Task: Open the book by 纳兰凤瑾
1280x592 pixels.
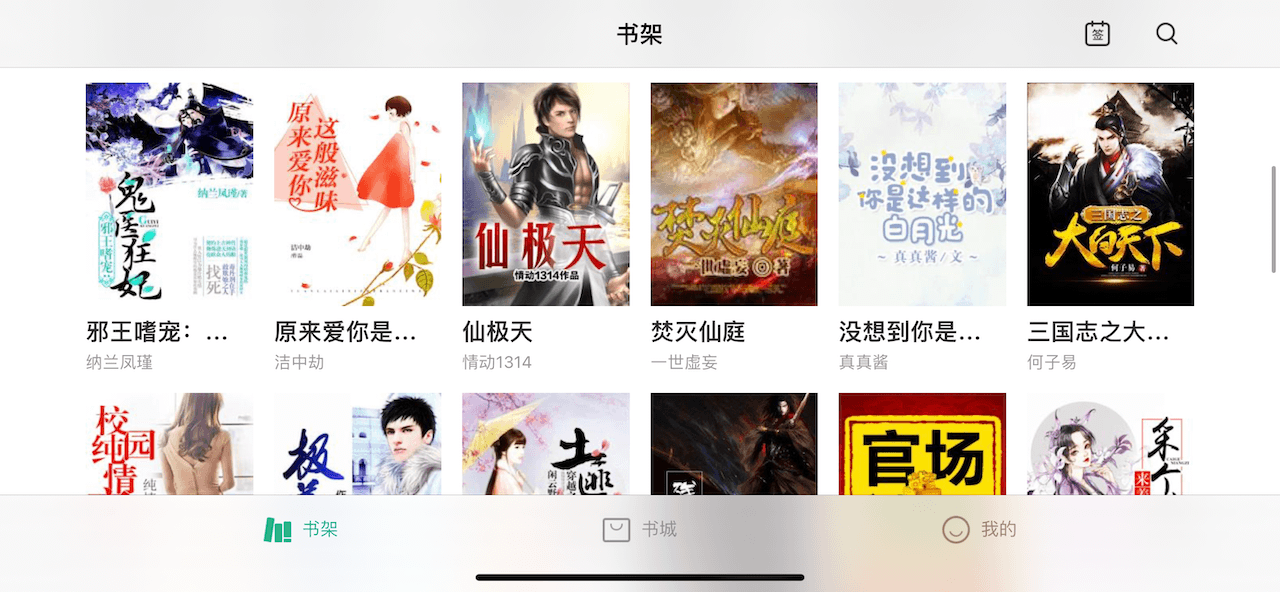Action: point(169,194)
